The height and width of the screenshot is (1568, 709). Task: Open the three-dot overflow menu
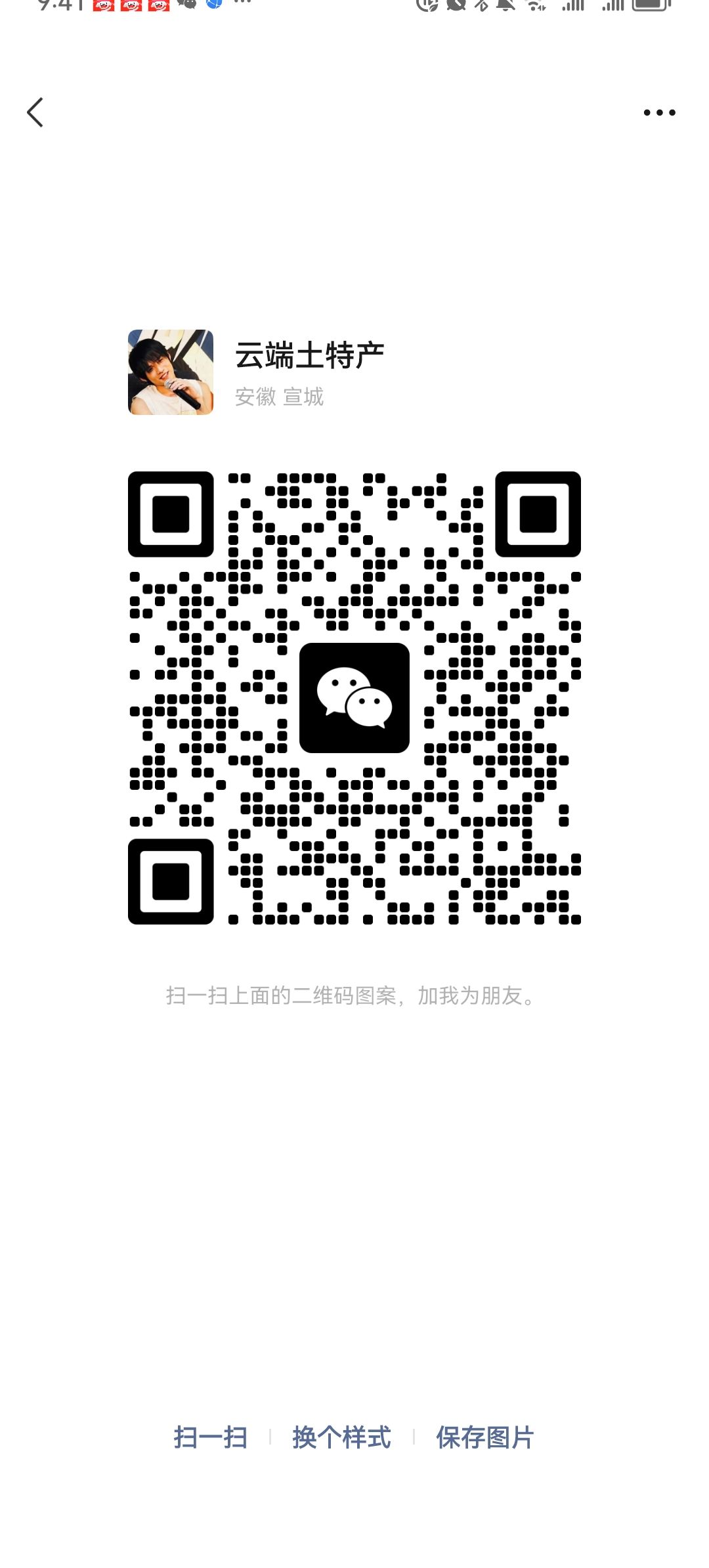659,113
